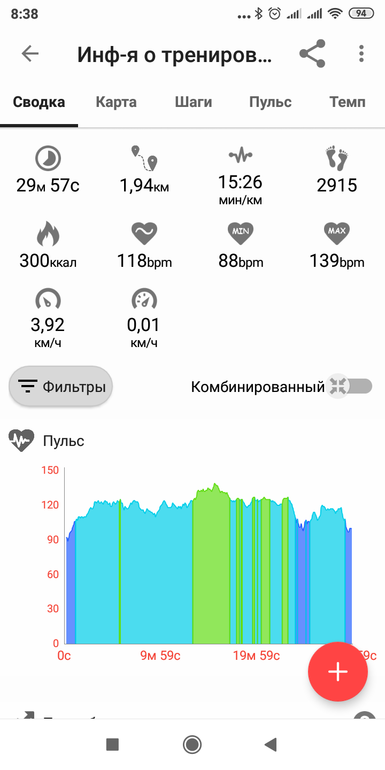Tap the system back triangle button
385x770 pixels.
(x=271, y=744)
